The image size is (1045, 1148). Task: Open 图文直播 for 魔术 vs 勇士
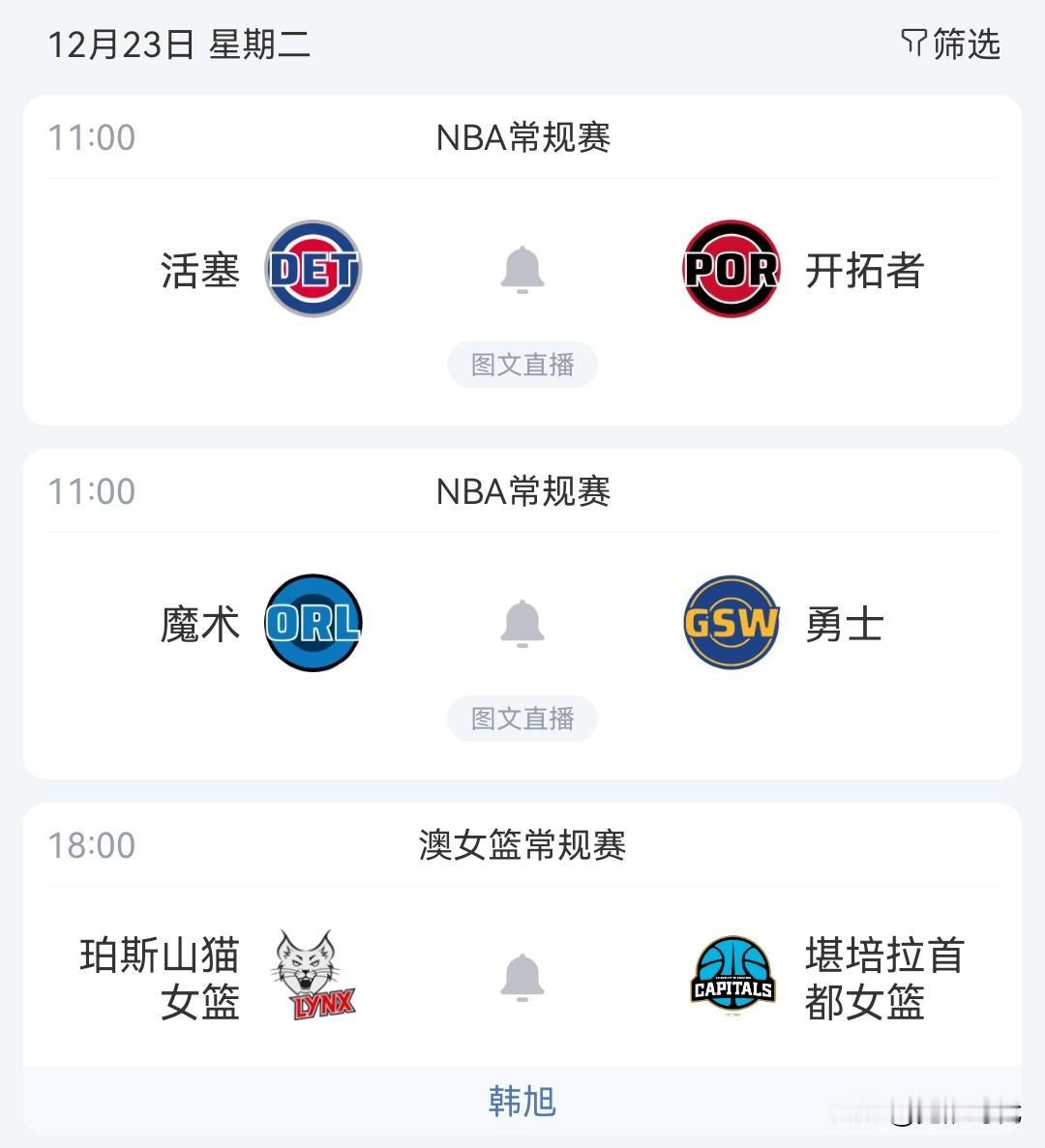coord(522,719)
